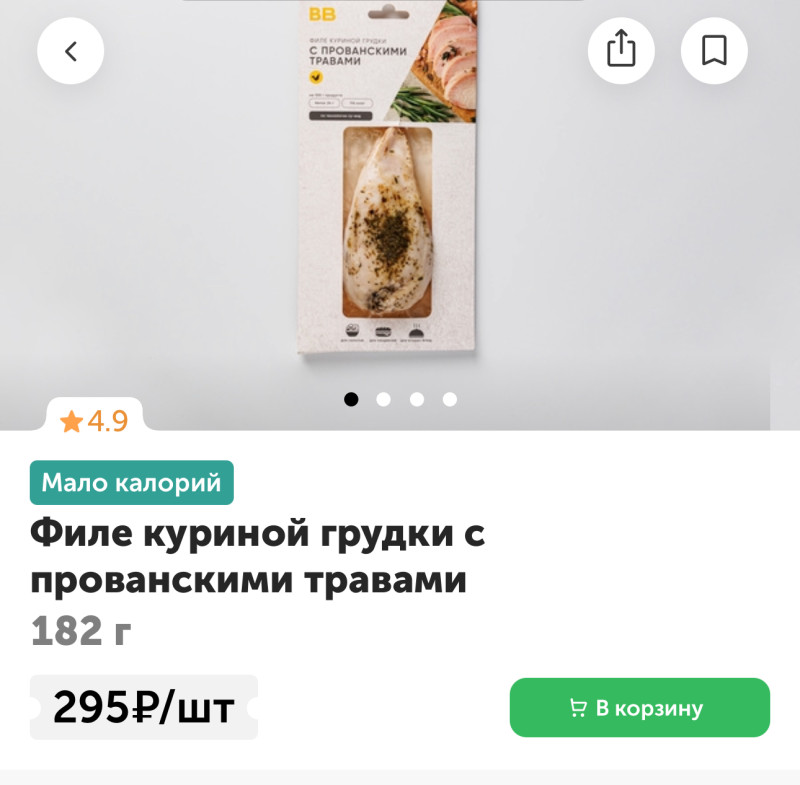Go back using the arrow button

coord(71,51)
